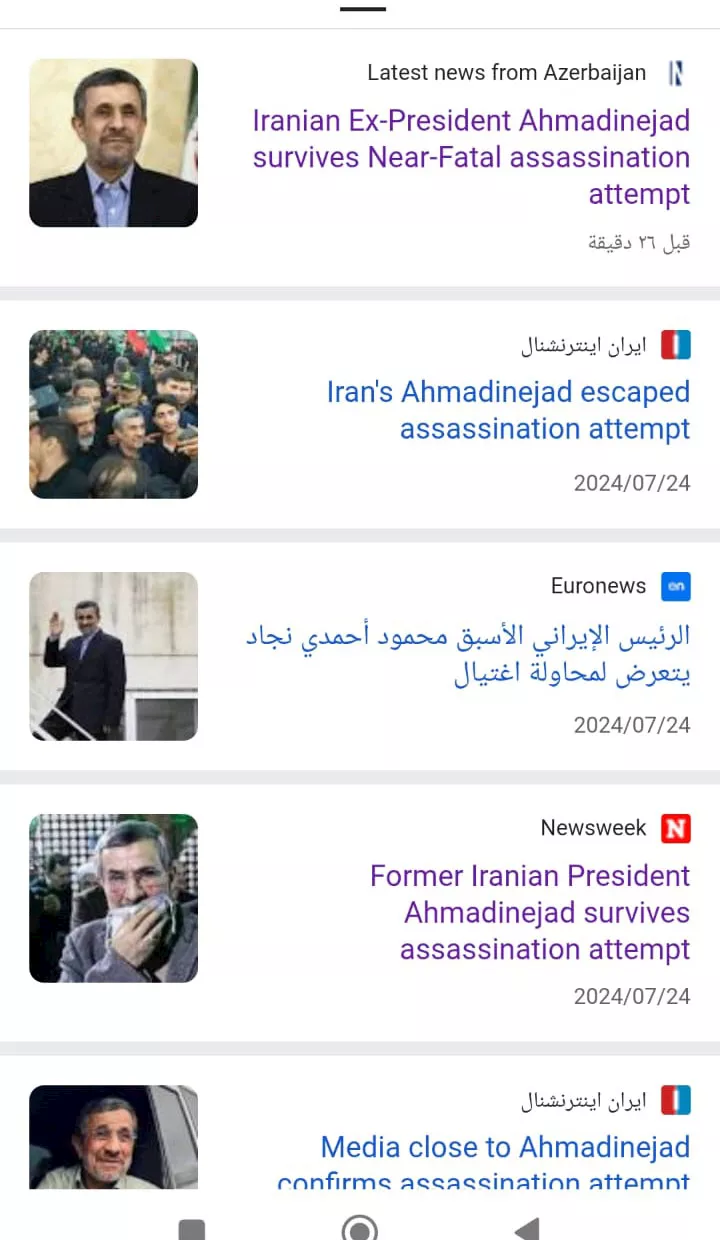This screenshot has height=1240, width=720.
Task: Go back with the system back button
Action: click(x=526, y=1228)
